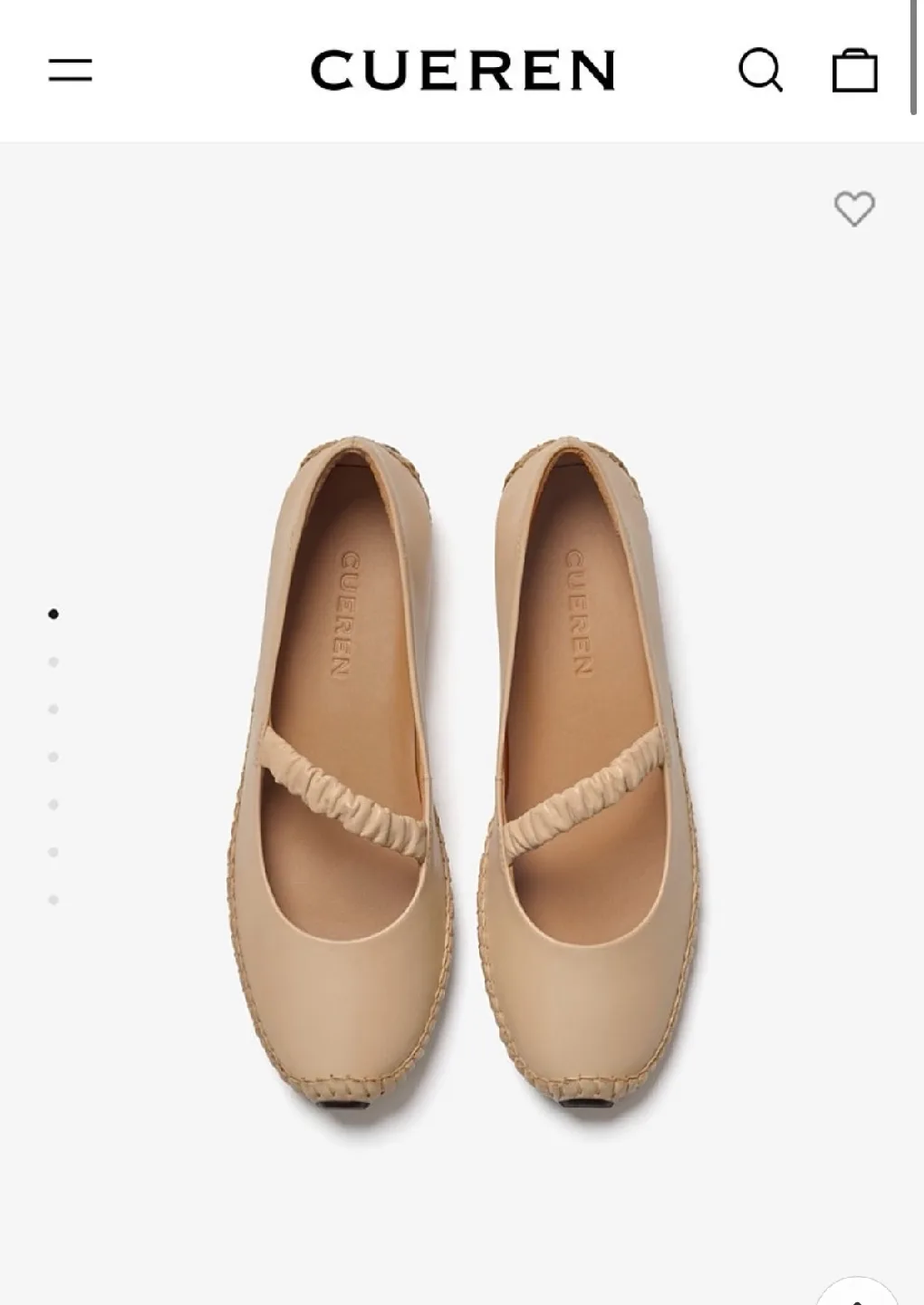Jump to the second product image dot
Viewport: 924px width, 1305px height.
(x=53, y=662)
